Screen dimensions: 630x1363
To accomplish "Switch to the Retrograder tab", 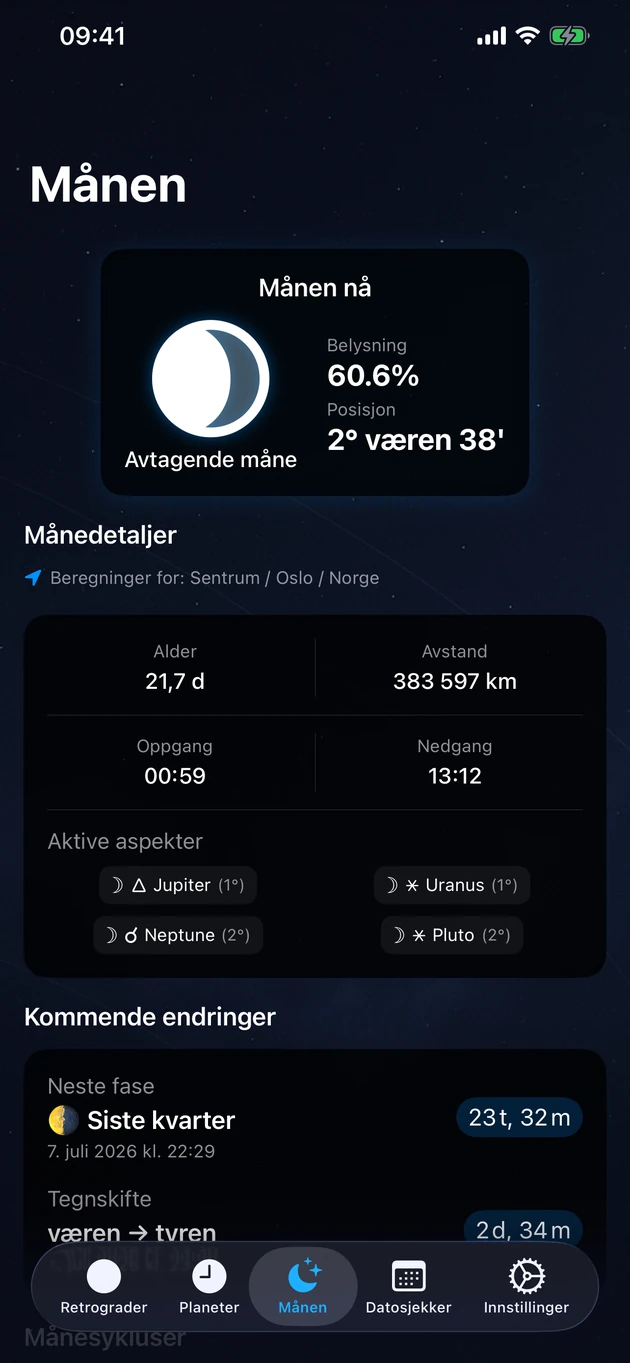I will [104, 1287].
